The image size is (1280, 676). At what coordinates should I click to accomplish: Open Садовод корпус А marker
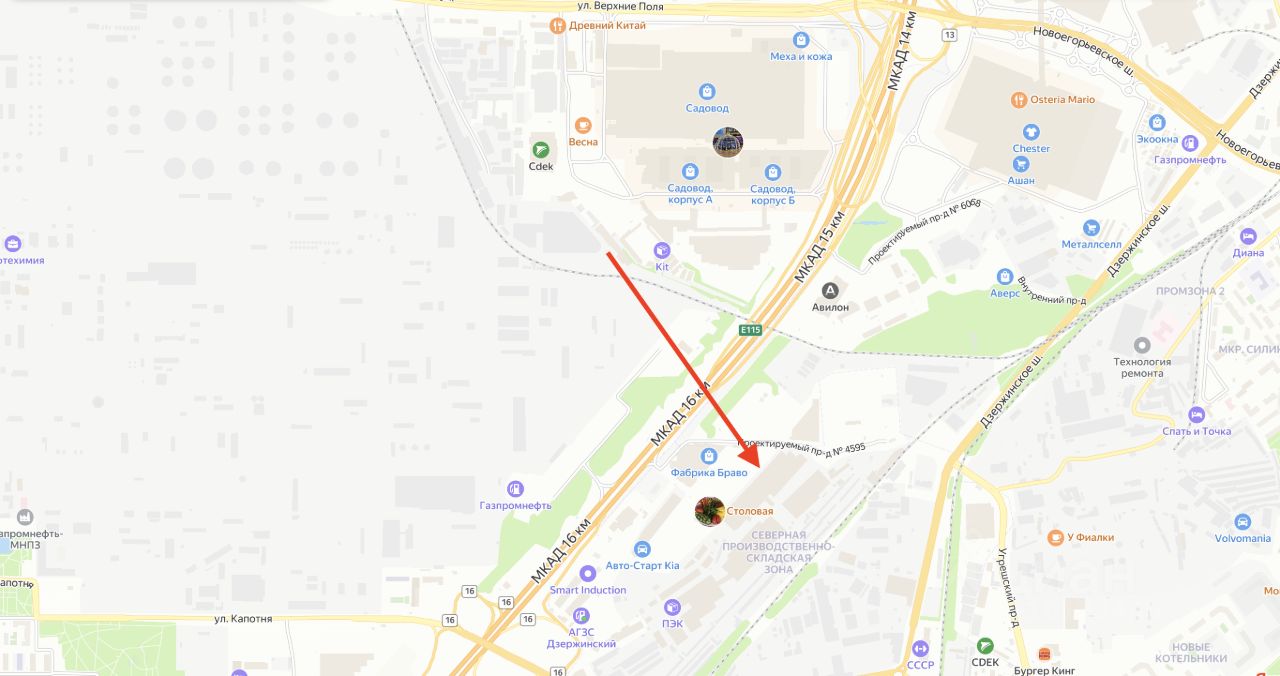click(689, 172)
